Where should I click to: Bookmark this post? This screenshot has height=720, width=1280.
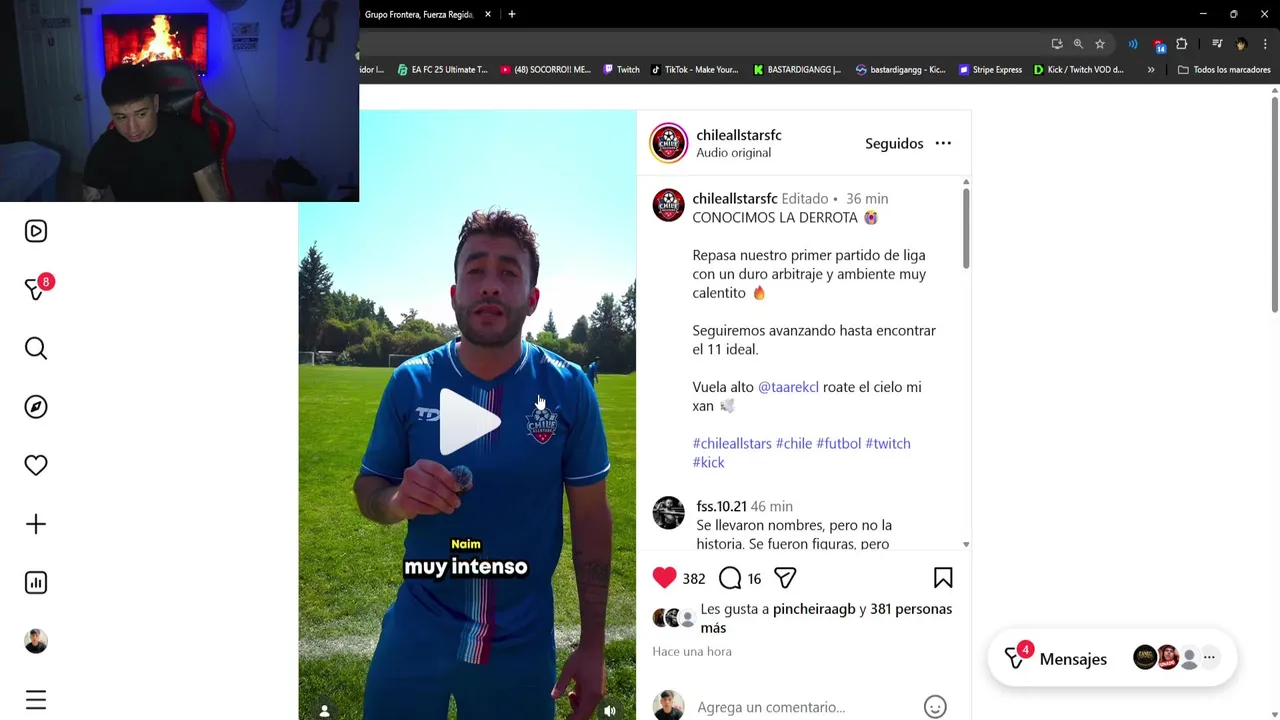pos(943,578)
